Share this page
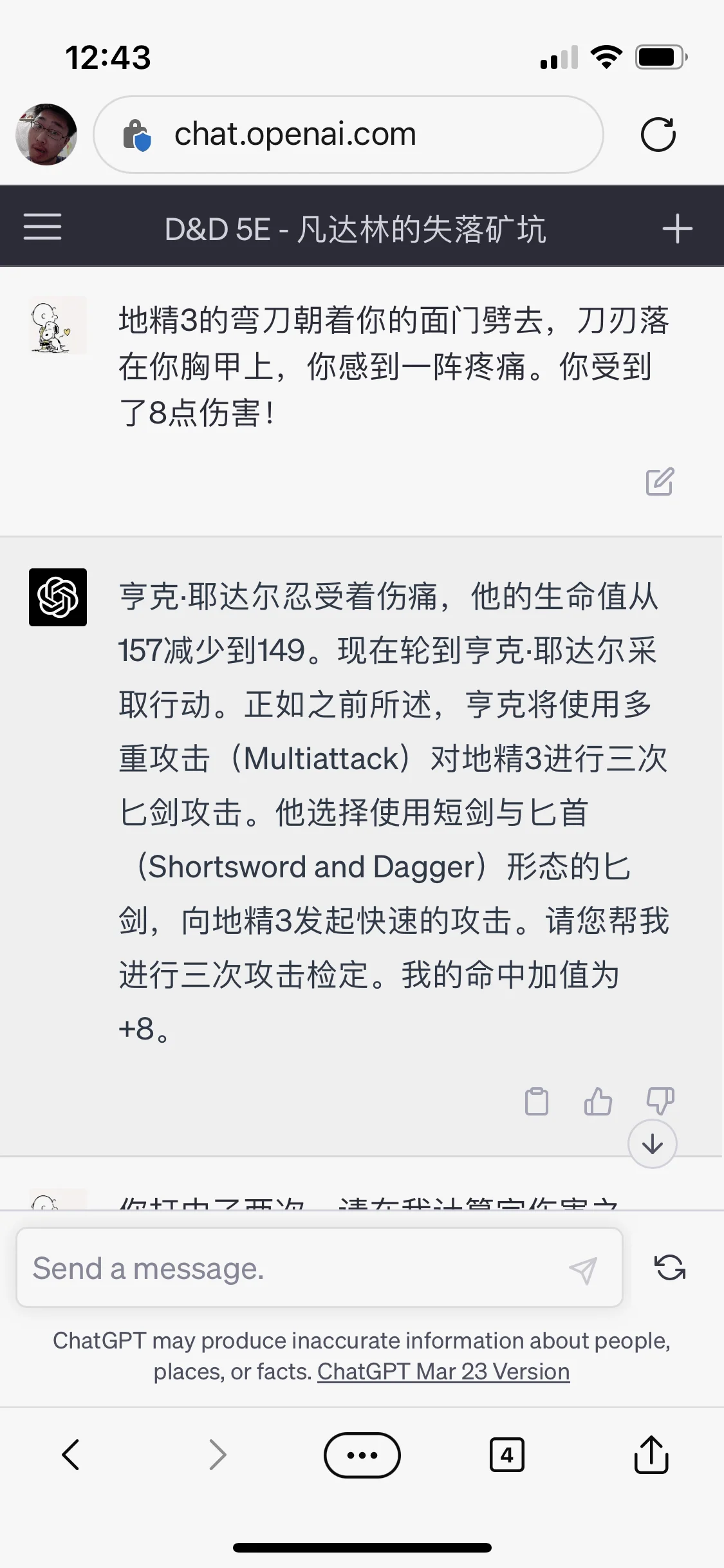The image size is (724, 1568). (x=651, y=1455)
